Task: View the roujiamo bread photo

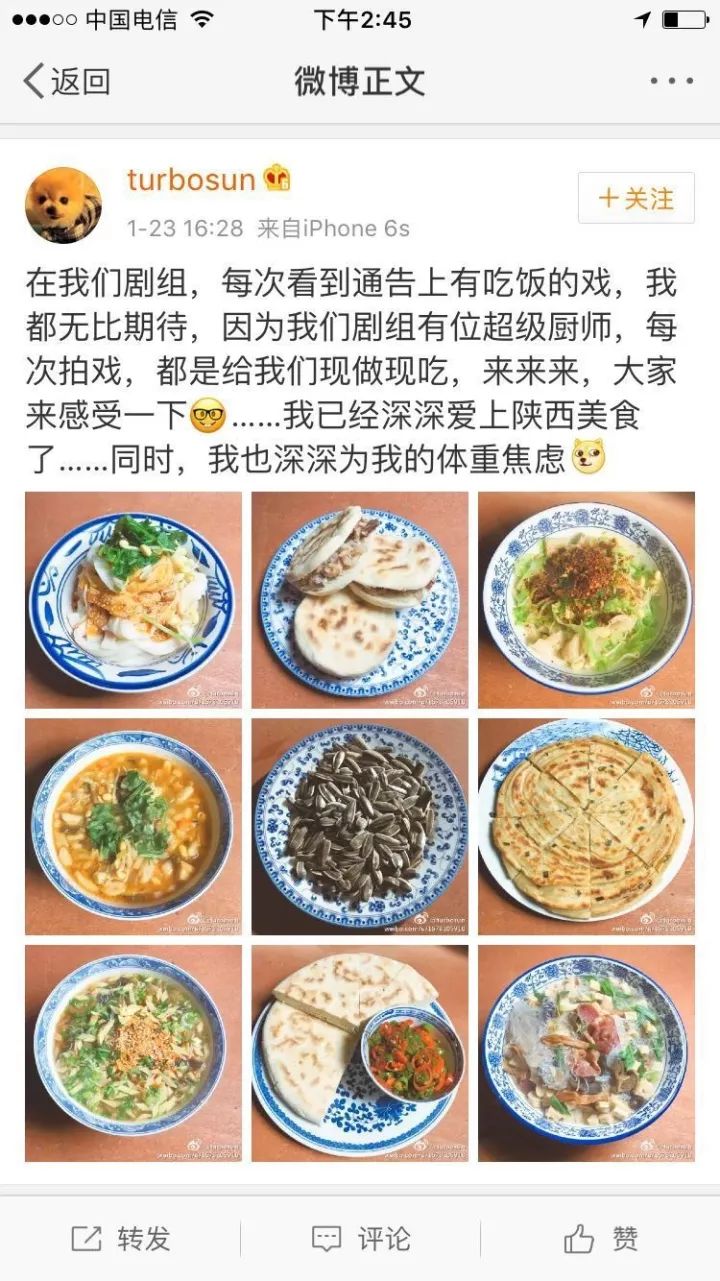Action: click(x=359, y=600)
